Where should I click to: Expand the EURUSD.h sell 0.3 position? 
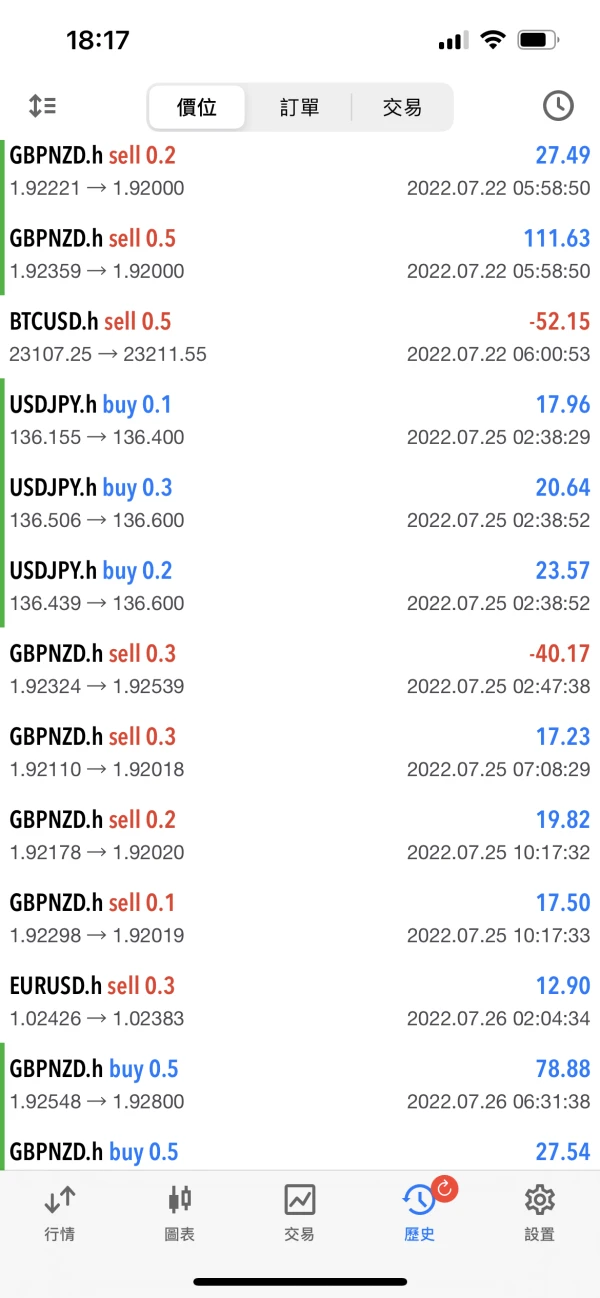[x=300, y=1001]
